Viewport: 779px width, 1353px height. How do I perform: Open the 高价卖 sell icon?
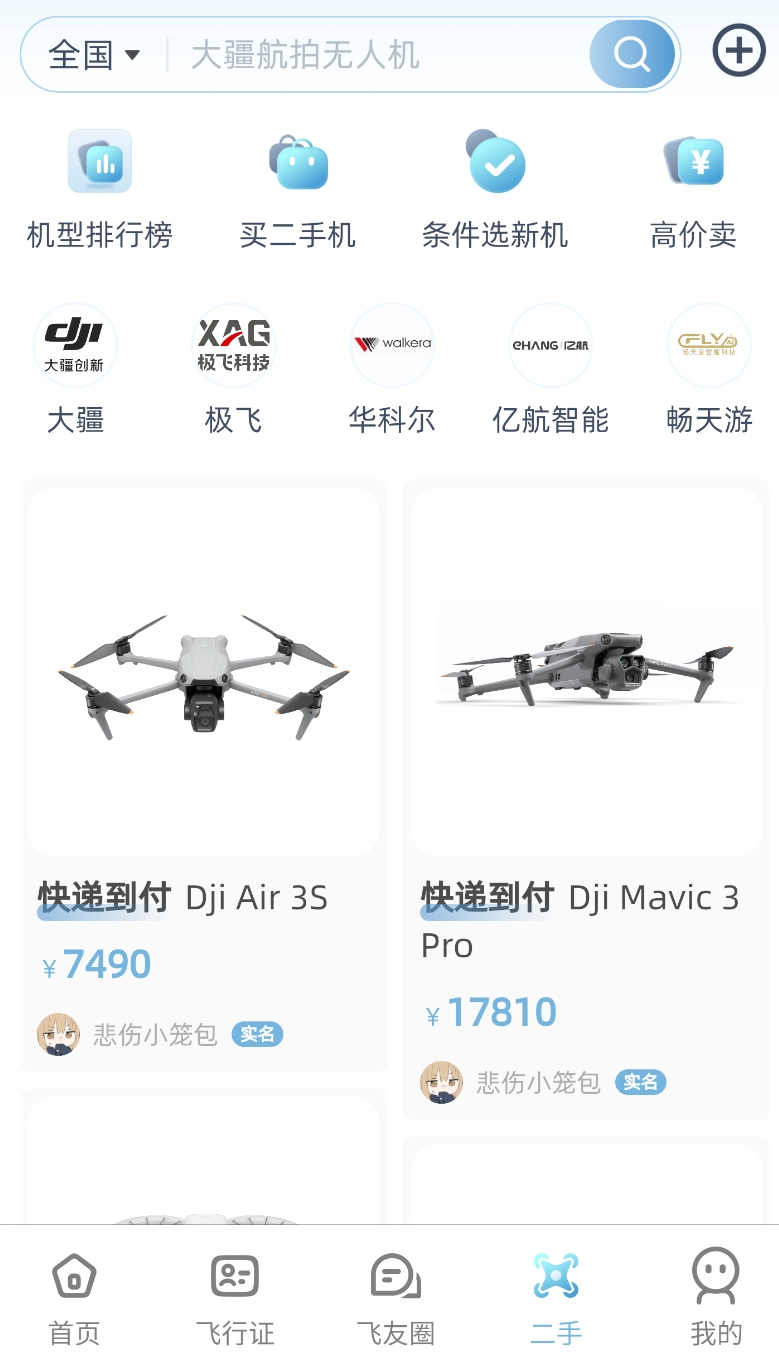coord(694,161)
